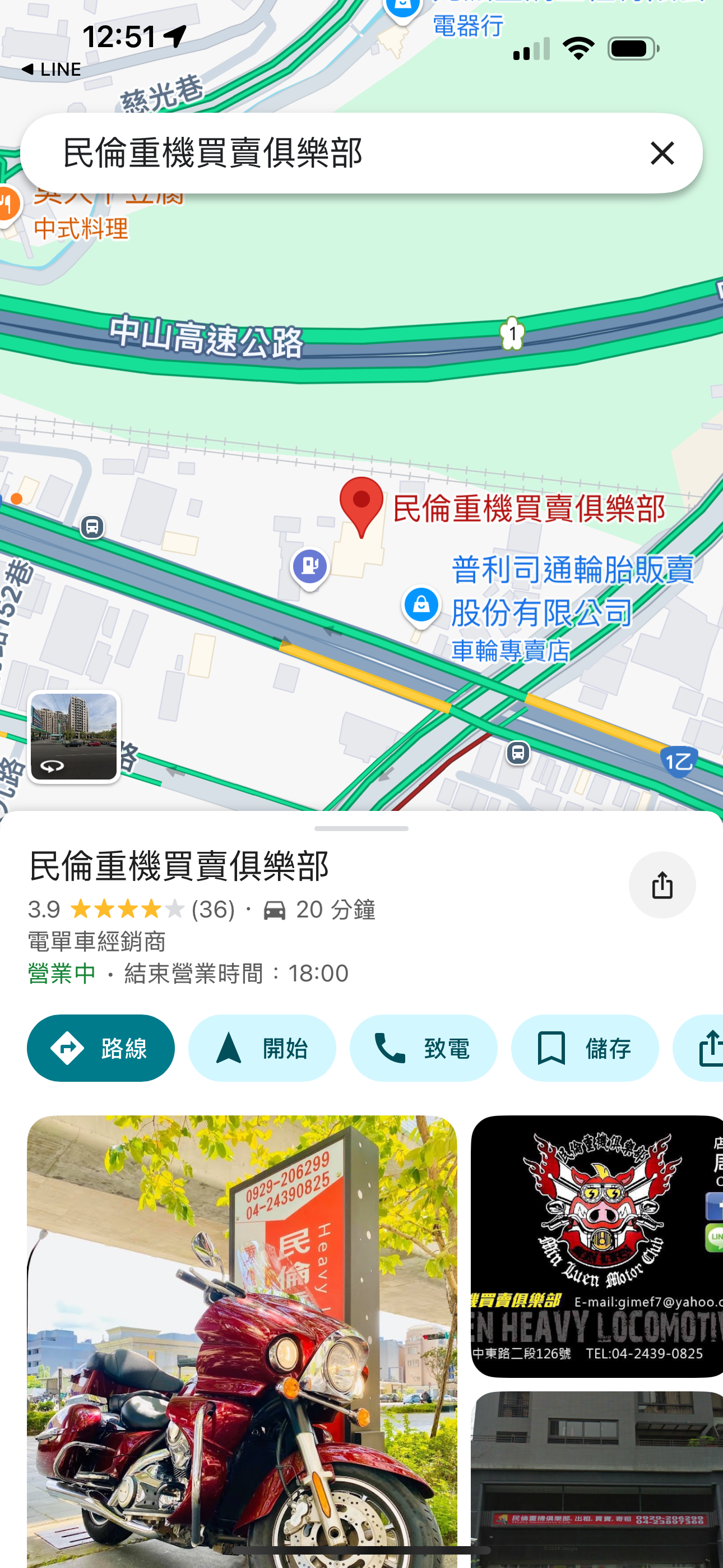The height and width of the screenshot is (1568, 723).
Task: Open the 普利司通輪胎販賣 shop marker
Action: (x=421, y=606)
